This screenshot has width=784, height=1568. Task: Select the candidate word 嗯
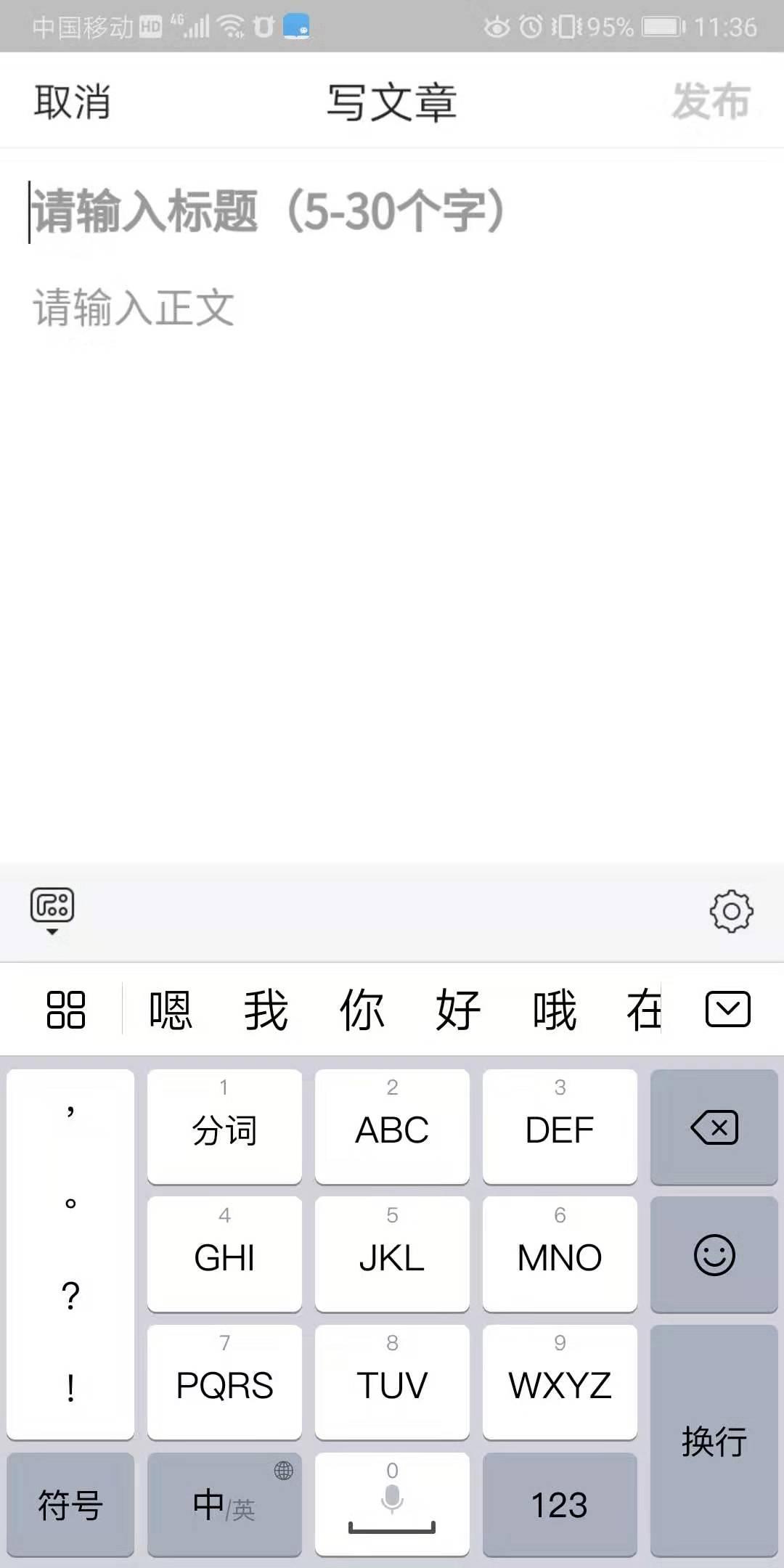click(x=171, y=1009)
